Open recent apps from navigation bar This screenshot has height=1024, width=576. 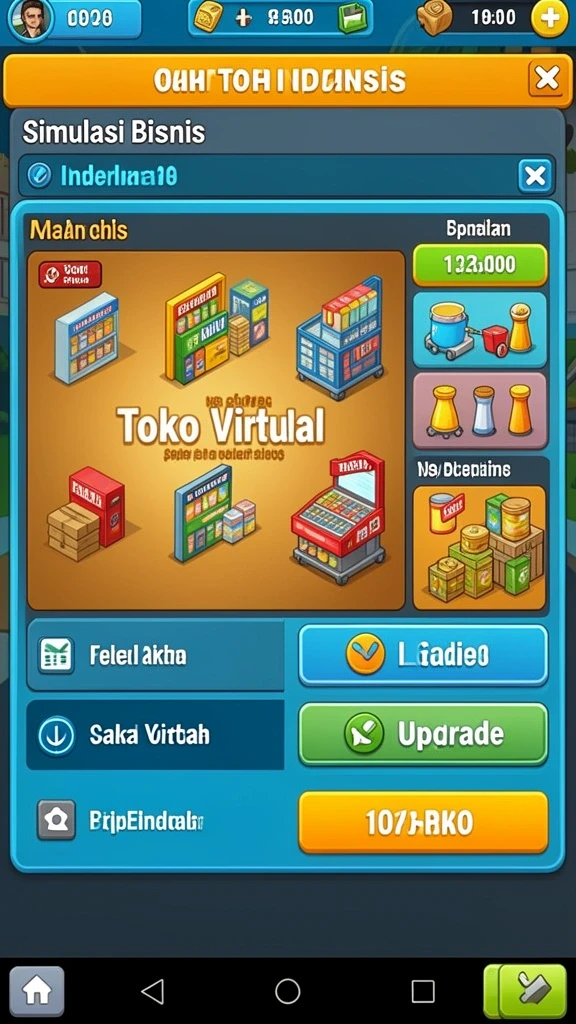tap(423, 991)
